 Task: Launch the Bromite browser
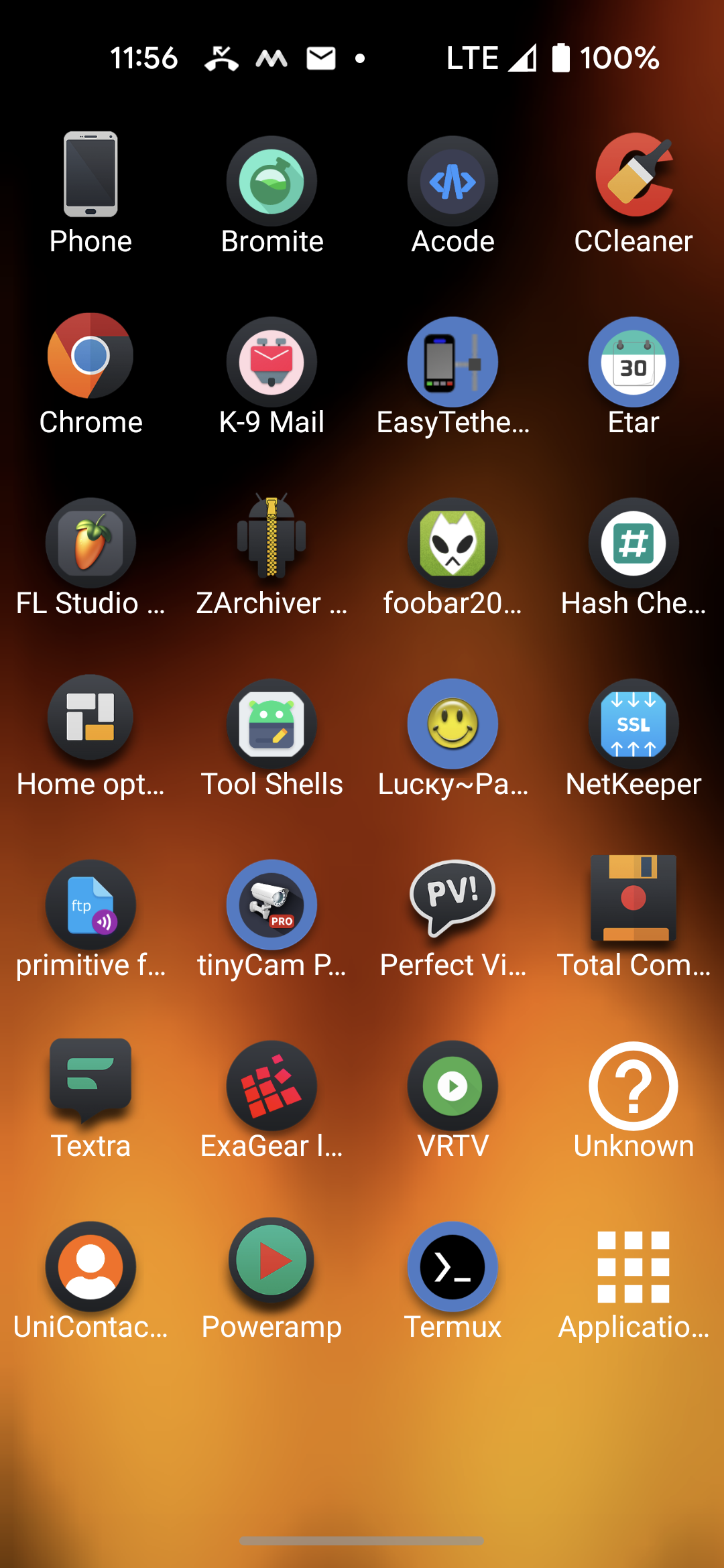271,181
